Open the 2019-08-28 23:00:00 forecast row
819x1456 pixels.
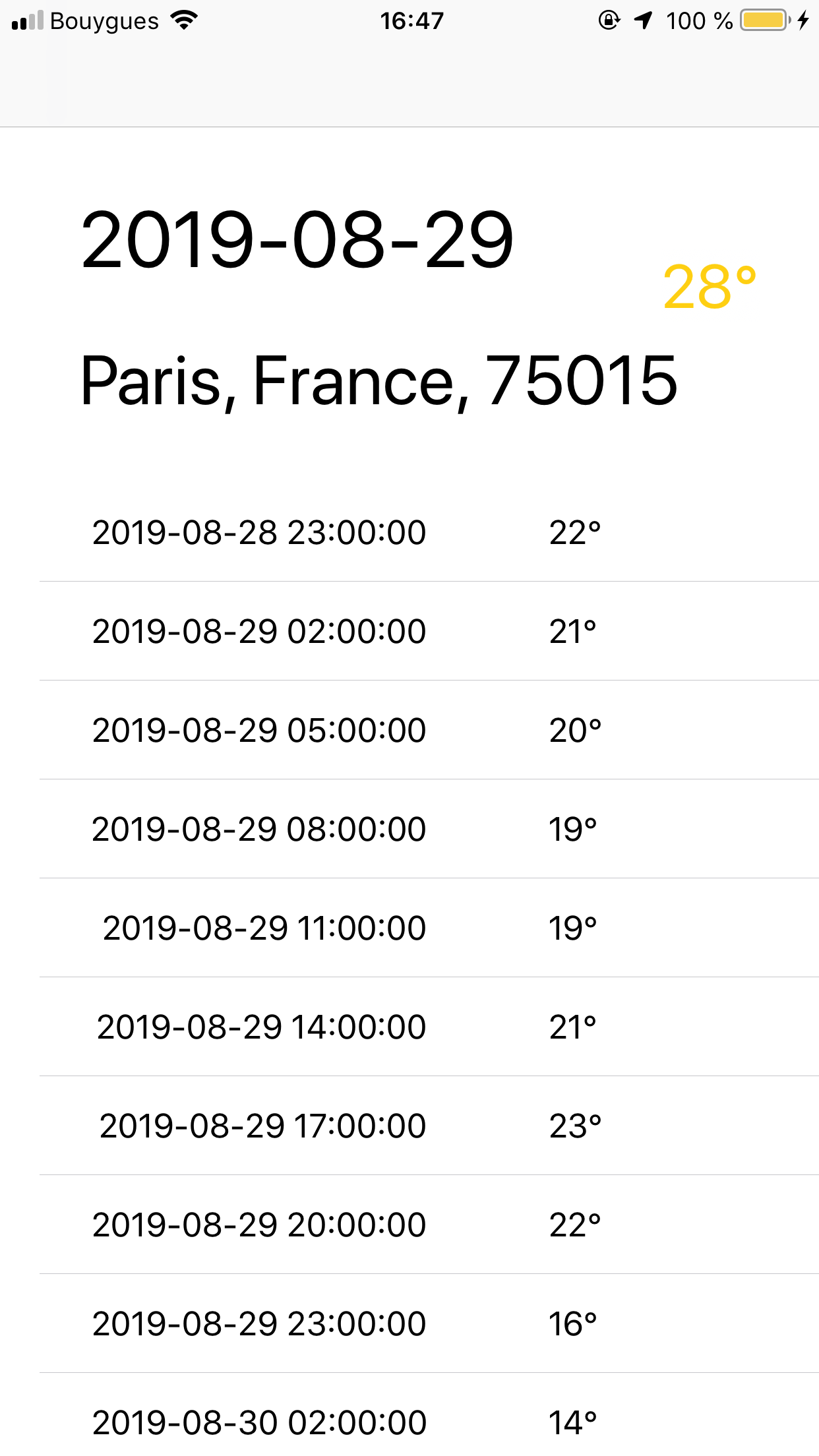click(258, 533)
